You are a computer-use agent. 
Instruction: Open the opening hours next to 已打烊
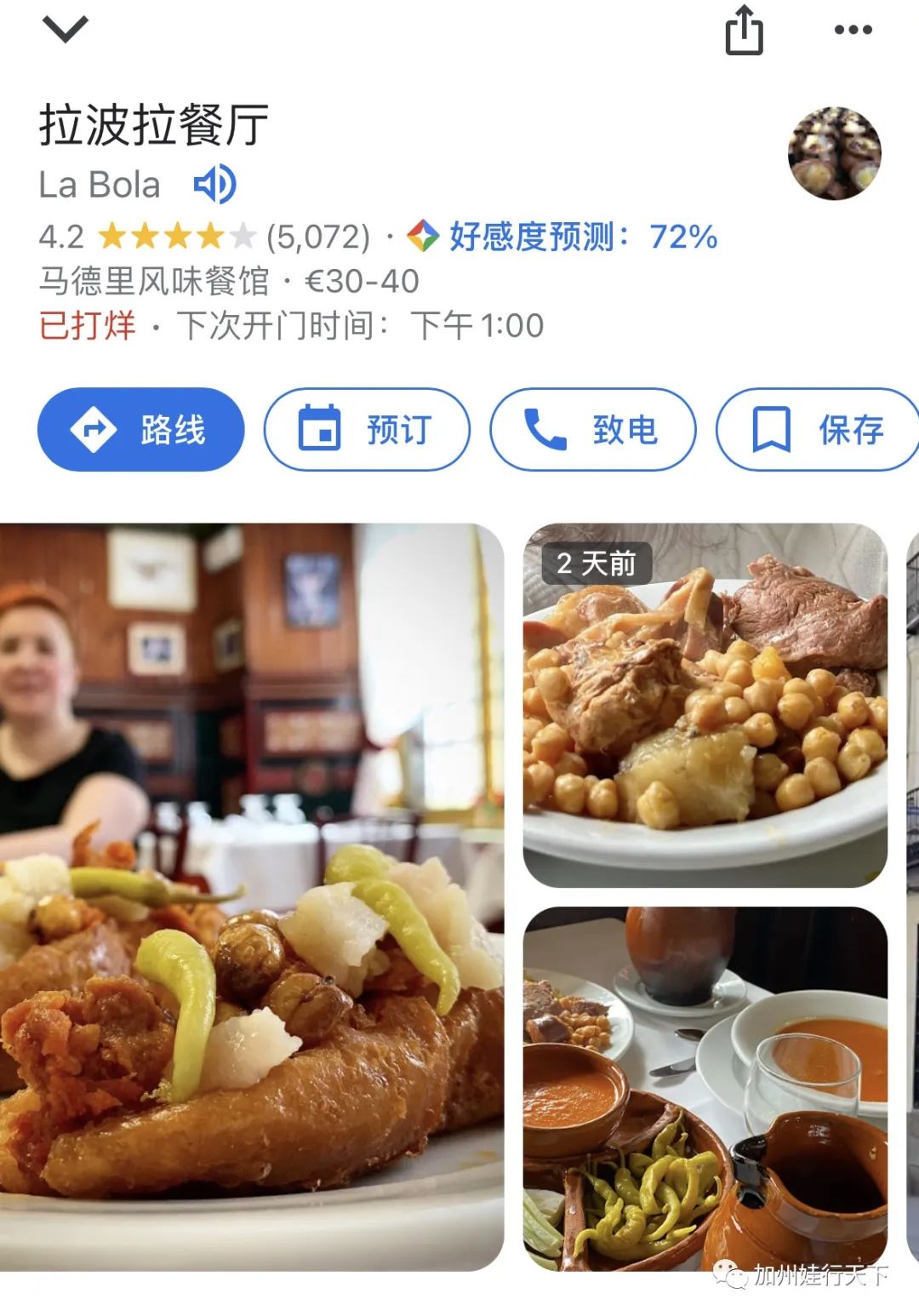359,325
